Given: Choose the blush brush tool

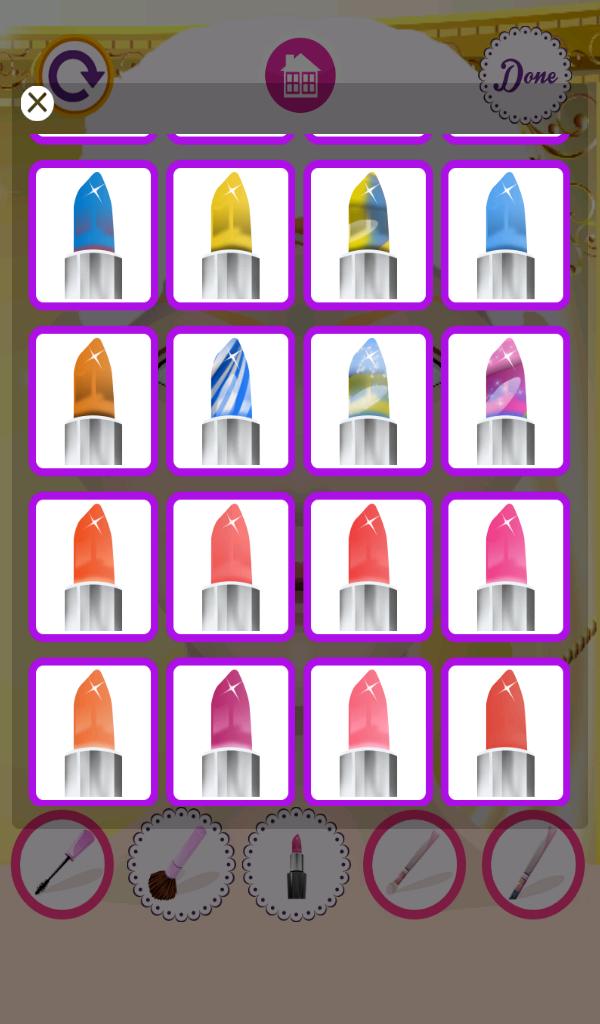Looking at the screenshot, I should 181,864.
